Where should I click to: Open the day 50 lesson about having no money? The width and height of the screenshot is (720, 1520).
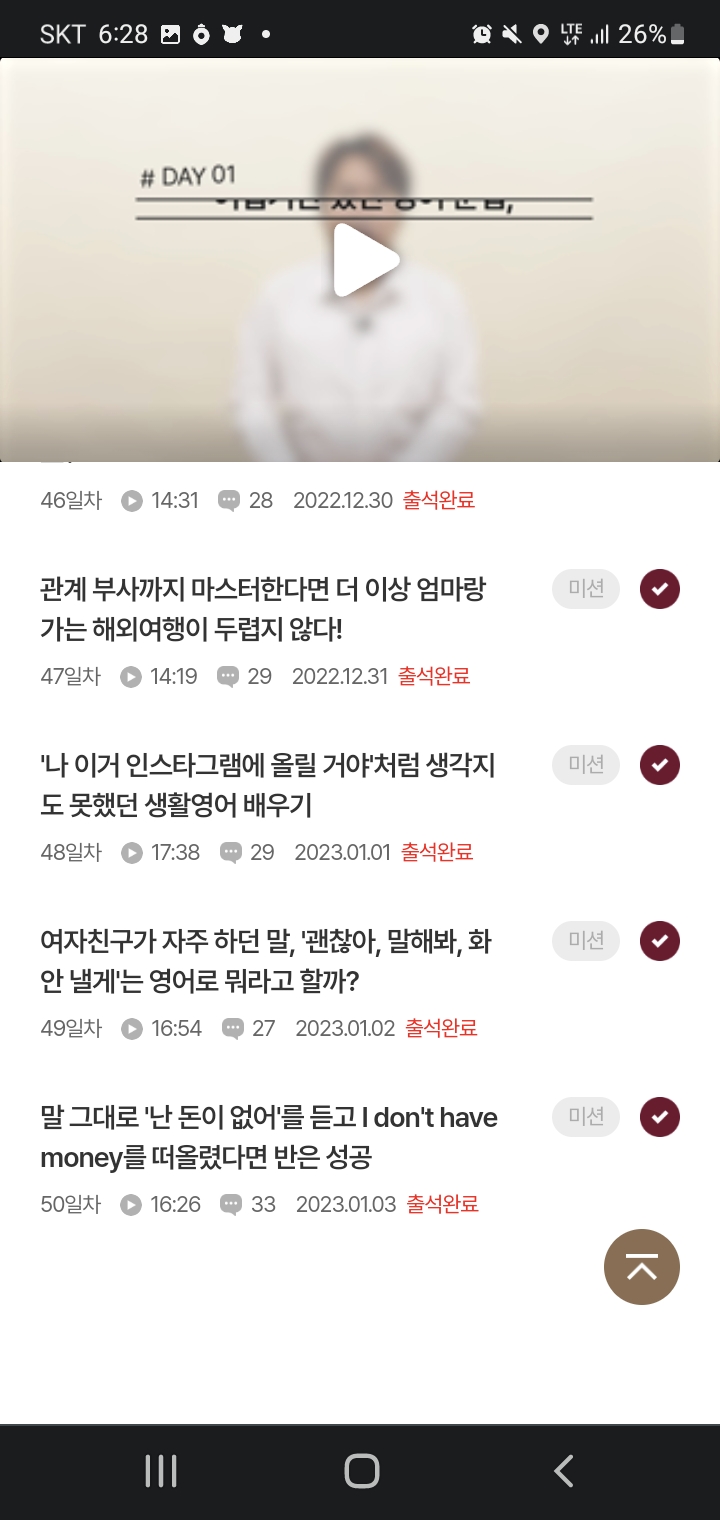coord(268,1138)
